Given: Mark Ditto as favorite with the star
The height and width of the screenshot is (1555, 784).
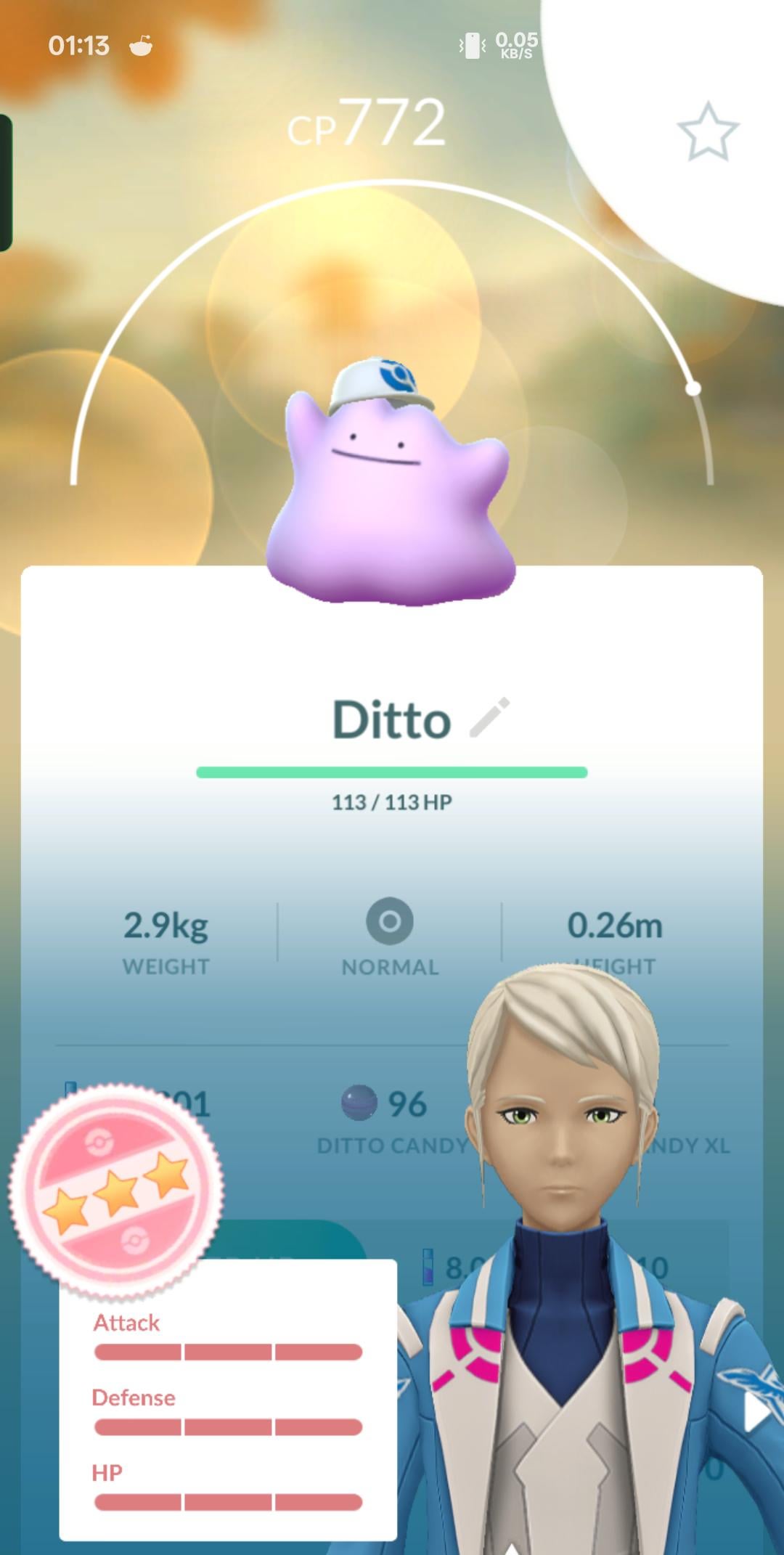Looking at the screenshot, I should click(707, 131).
